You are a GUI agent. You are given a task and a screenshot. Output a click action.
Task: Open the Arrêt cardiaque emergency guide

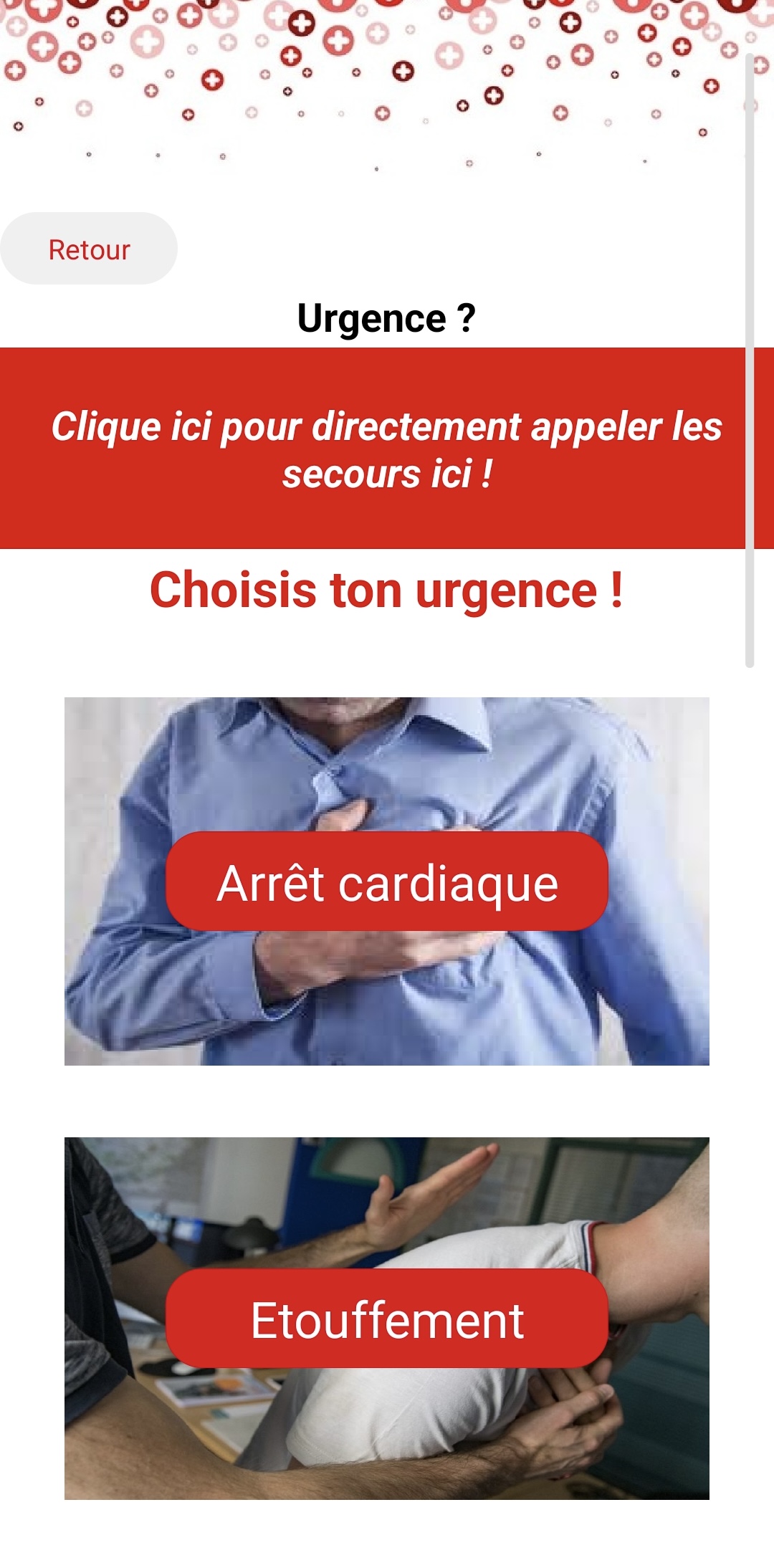click(387, 882)
